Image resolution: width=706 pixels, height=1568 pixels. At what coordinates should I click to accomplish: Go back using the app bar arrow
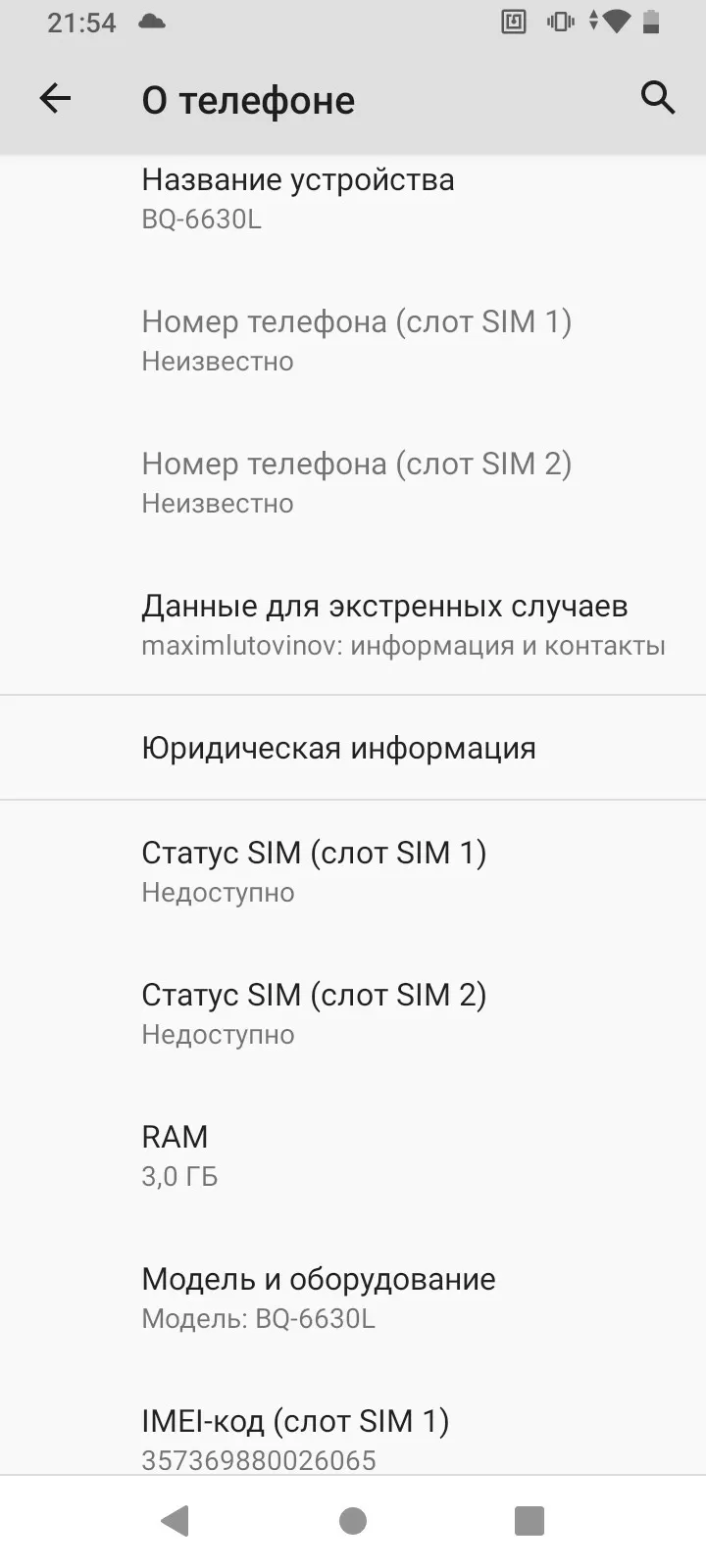click(55, 98)
